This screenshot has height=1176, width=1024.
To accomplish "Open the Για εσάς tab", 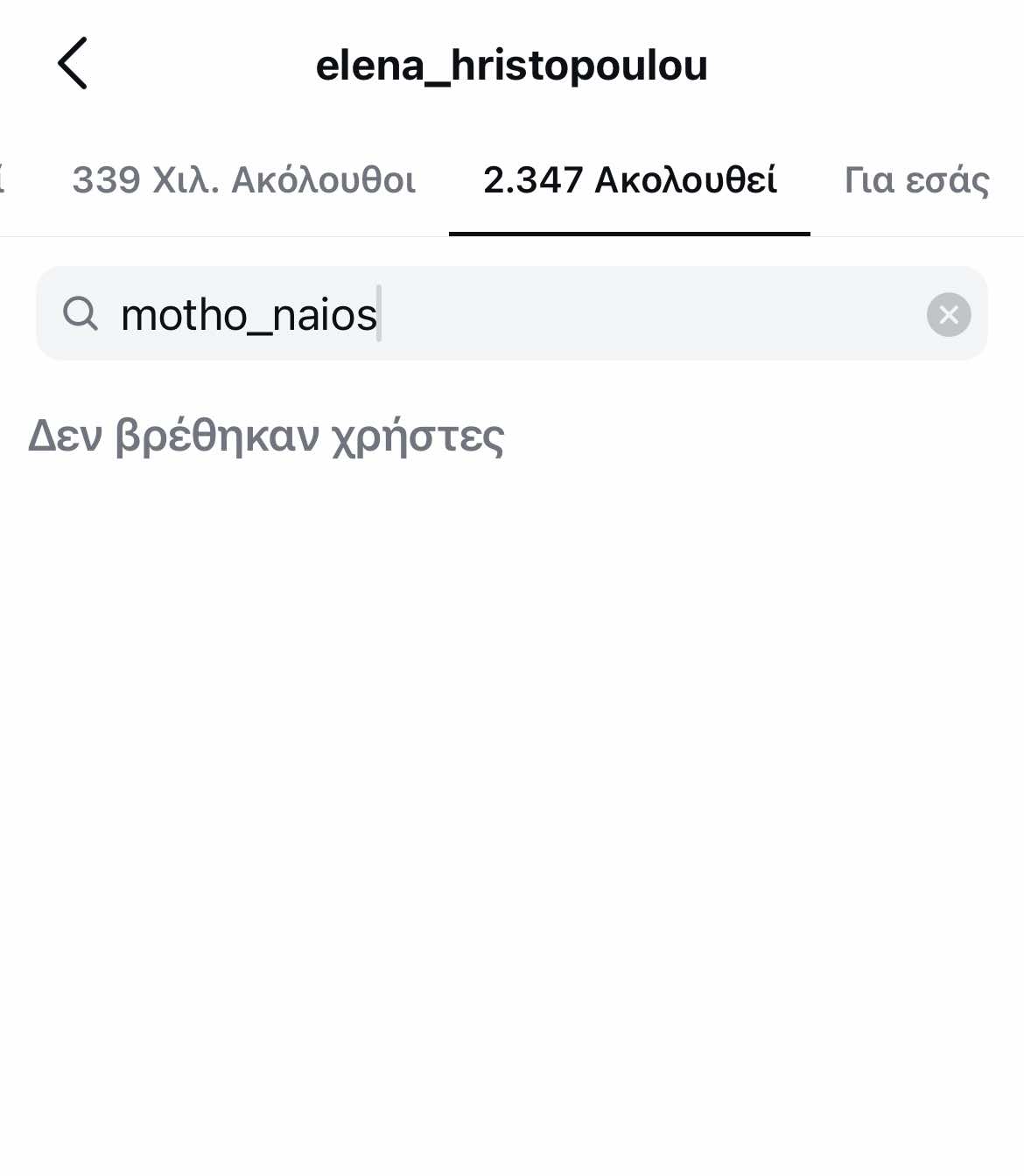I will click(x=916, y=180).
